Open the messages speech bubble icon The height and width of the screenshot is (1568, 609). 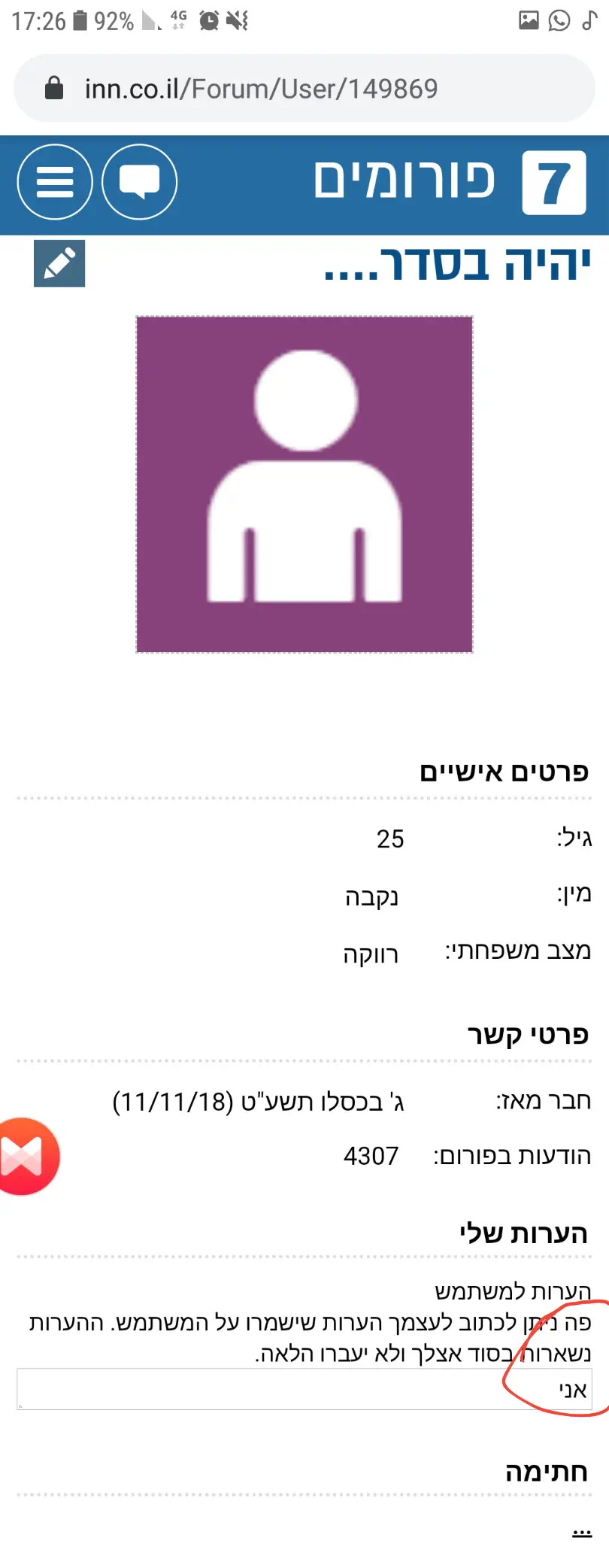[x=139, y=182]
